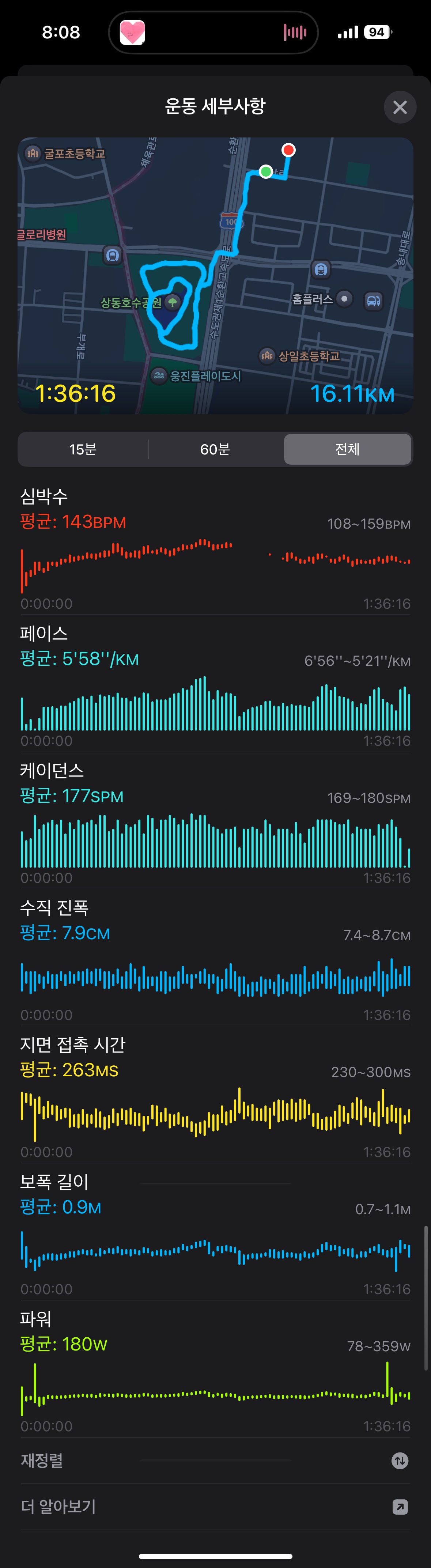Screen dimensions: 431x1568
Task: Select the 60분 time range
Action: pos(215,449)
